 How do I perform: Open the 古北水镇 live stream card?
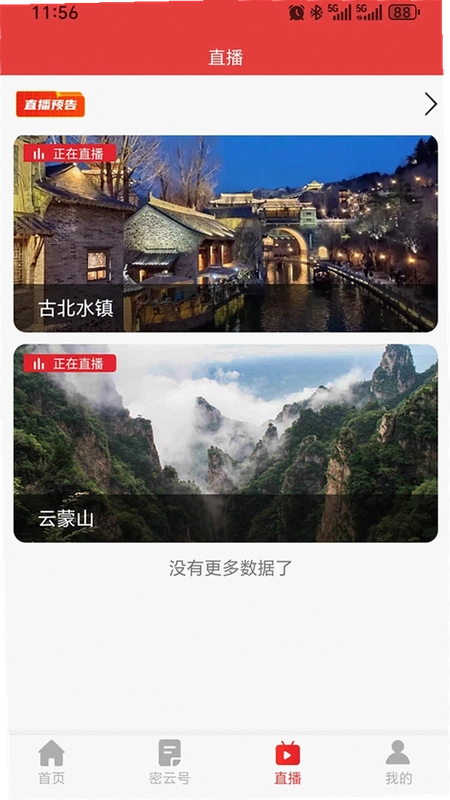pyautogui.click(x=226, y=234)
